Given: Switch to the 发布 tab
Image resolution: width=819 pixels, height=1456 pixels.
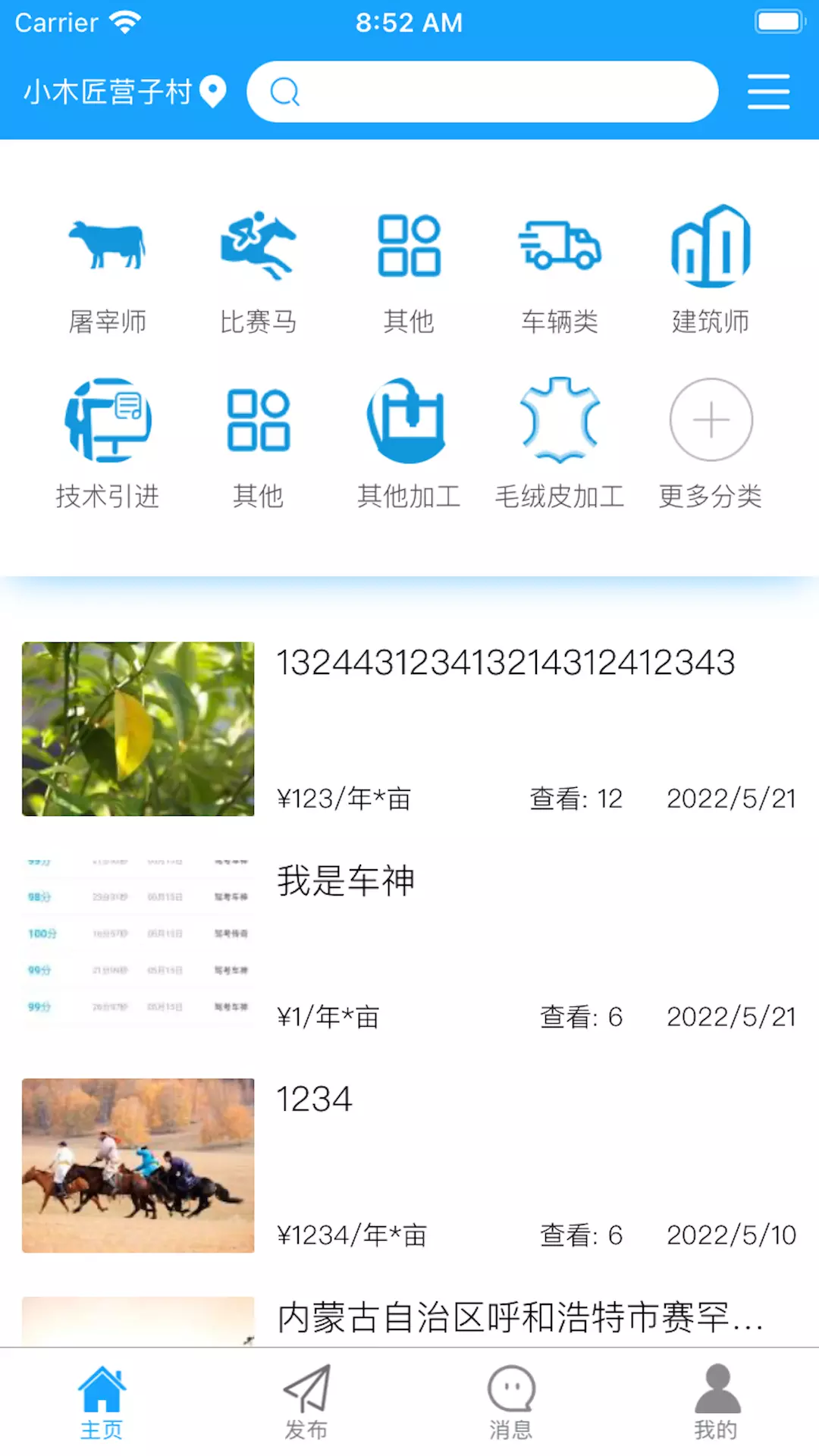Looking at the screenshot, I should click(x=306, y=1403).
